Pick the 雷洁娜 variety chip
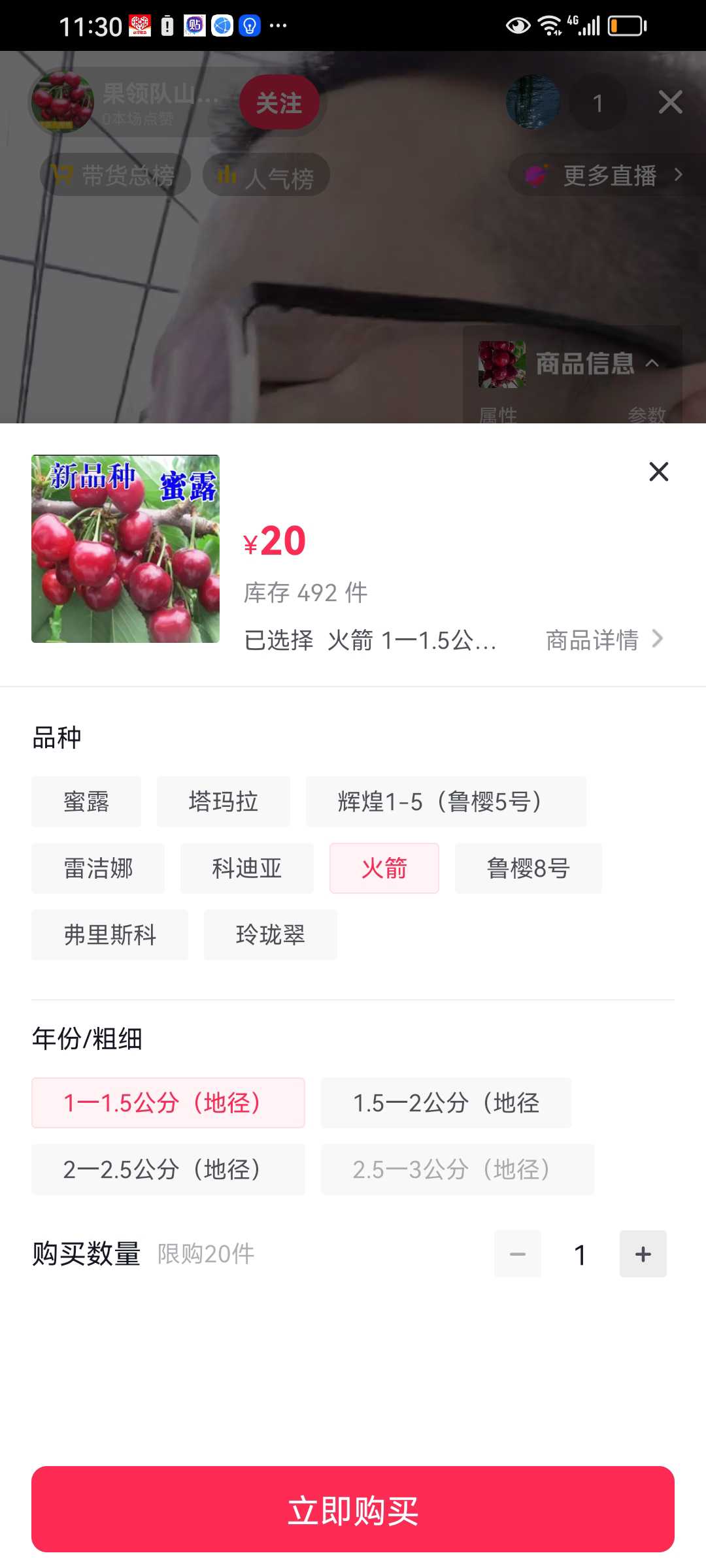The width and height of the screenshot is (706, 1568). (98, 868)
